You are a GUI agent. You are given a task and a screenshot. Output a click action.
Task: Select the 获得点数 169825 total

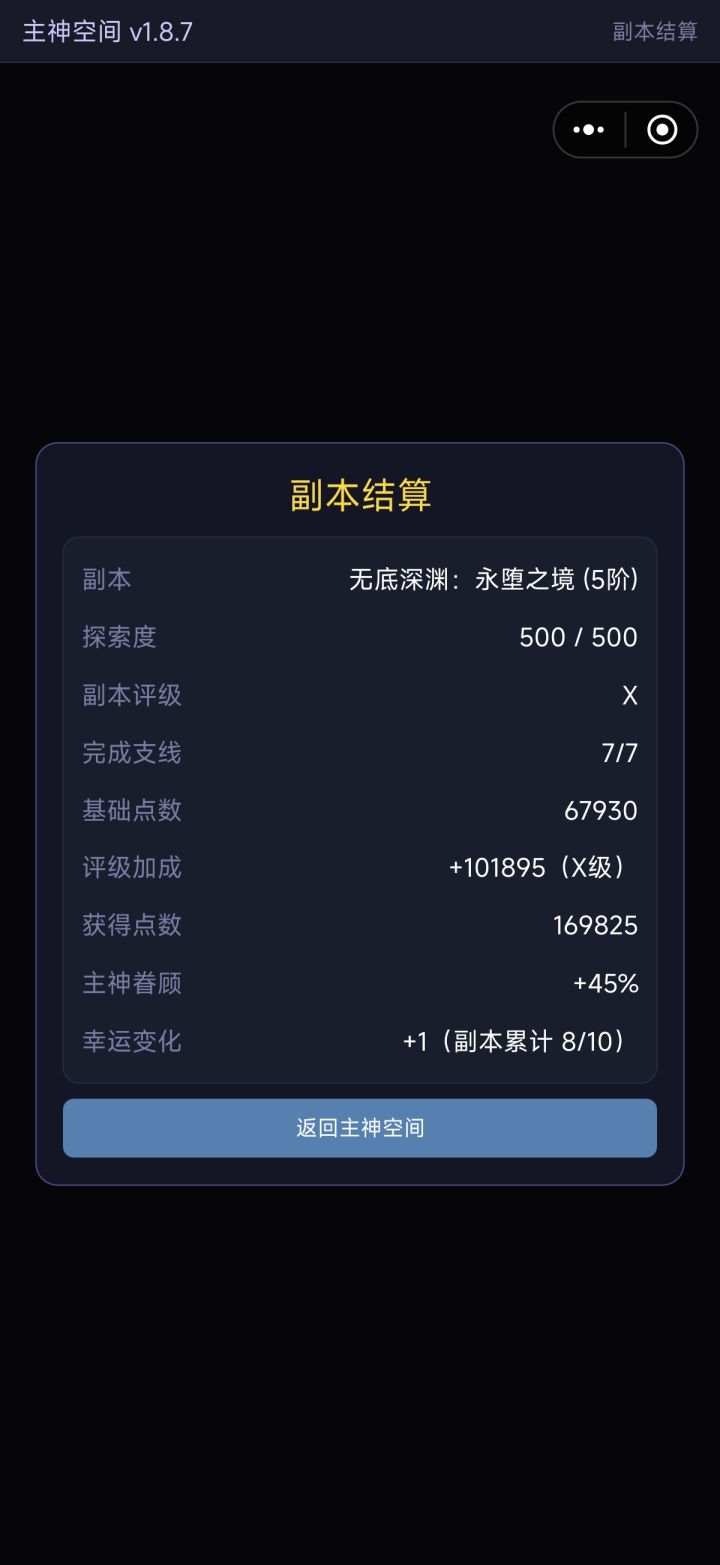[595, 925]
